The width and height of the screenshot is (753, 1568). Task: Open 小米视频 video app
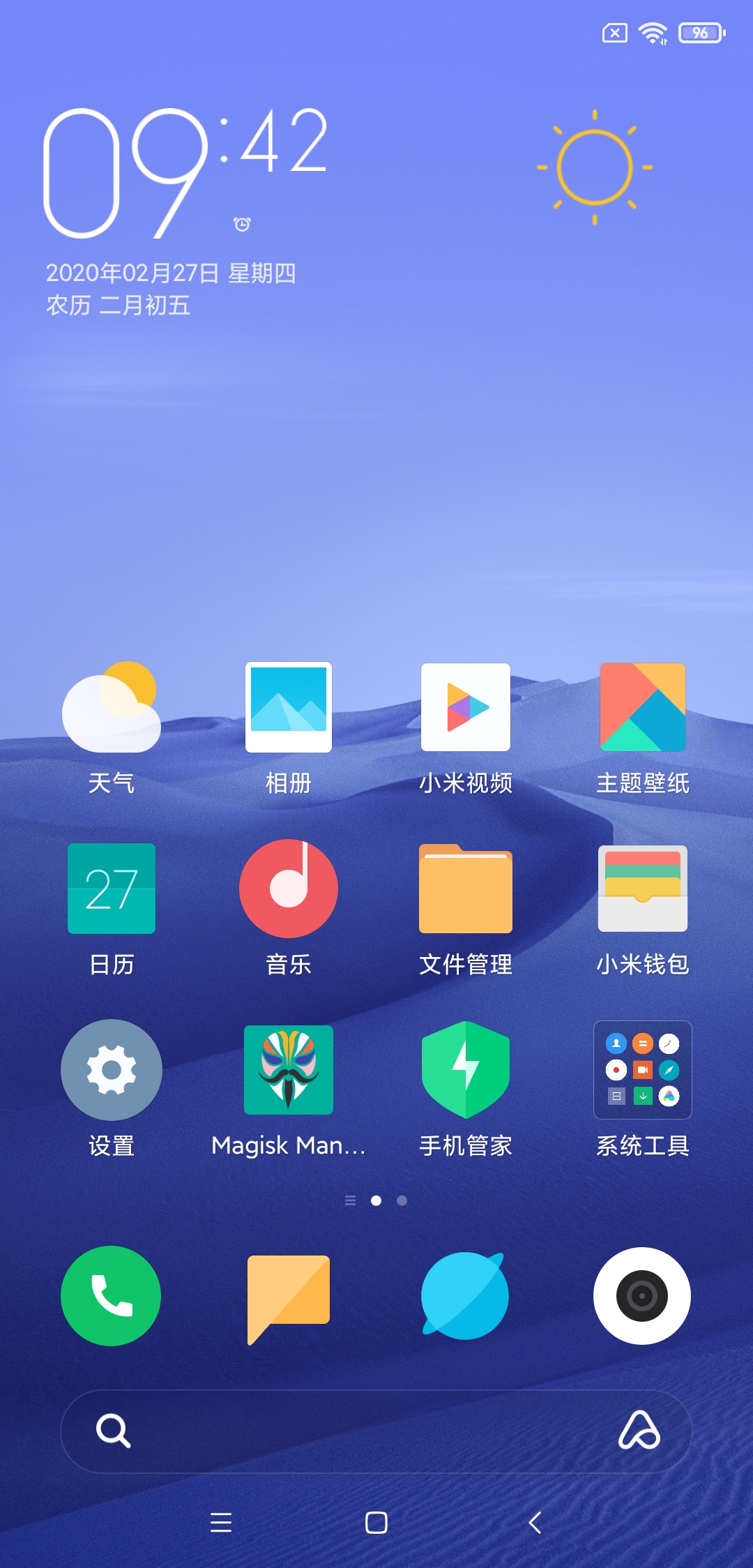[466, 707]
